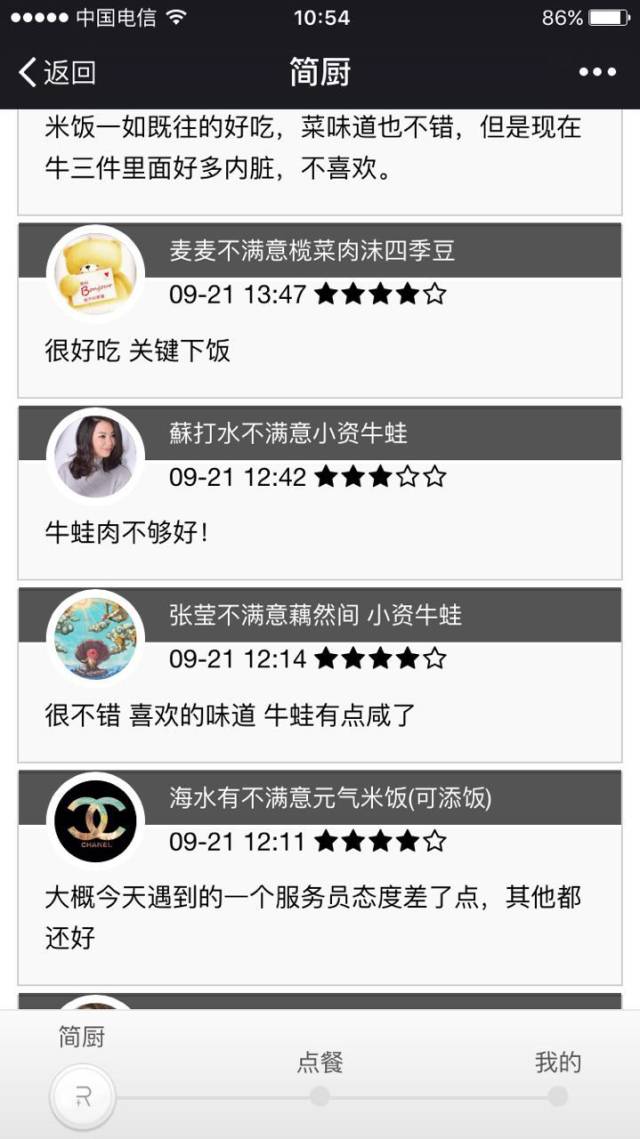640x1139 pixels.
Task: Open the review by 张莹
Action: coord(320,675)
